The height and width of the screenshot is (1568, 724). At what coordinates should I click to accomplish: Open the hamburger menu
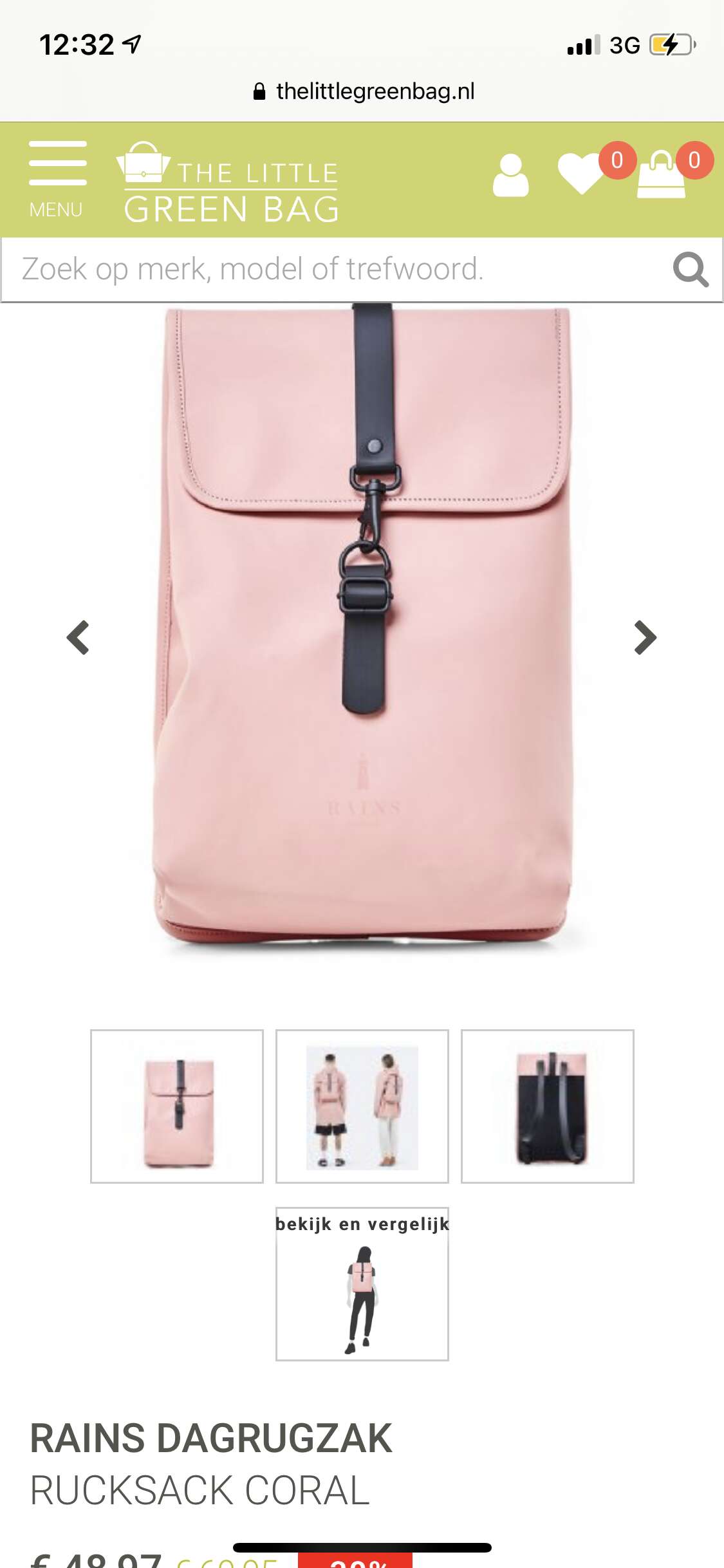[x=57, y=179]
